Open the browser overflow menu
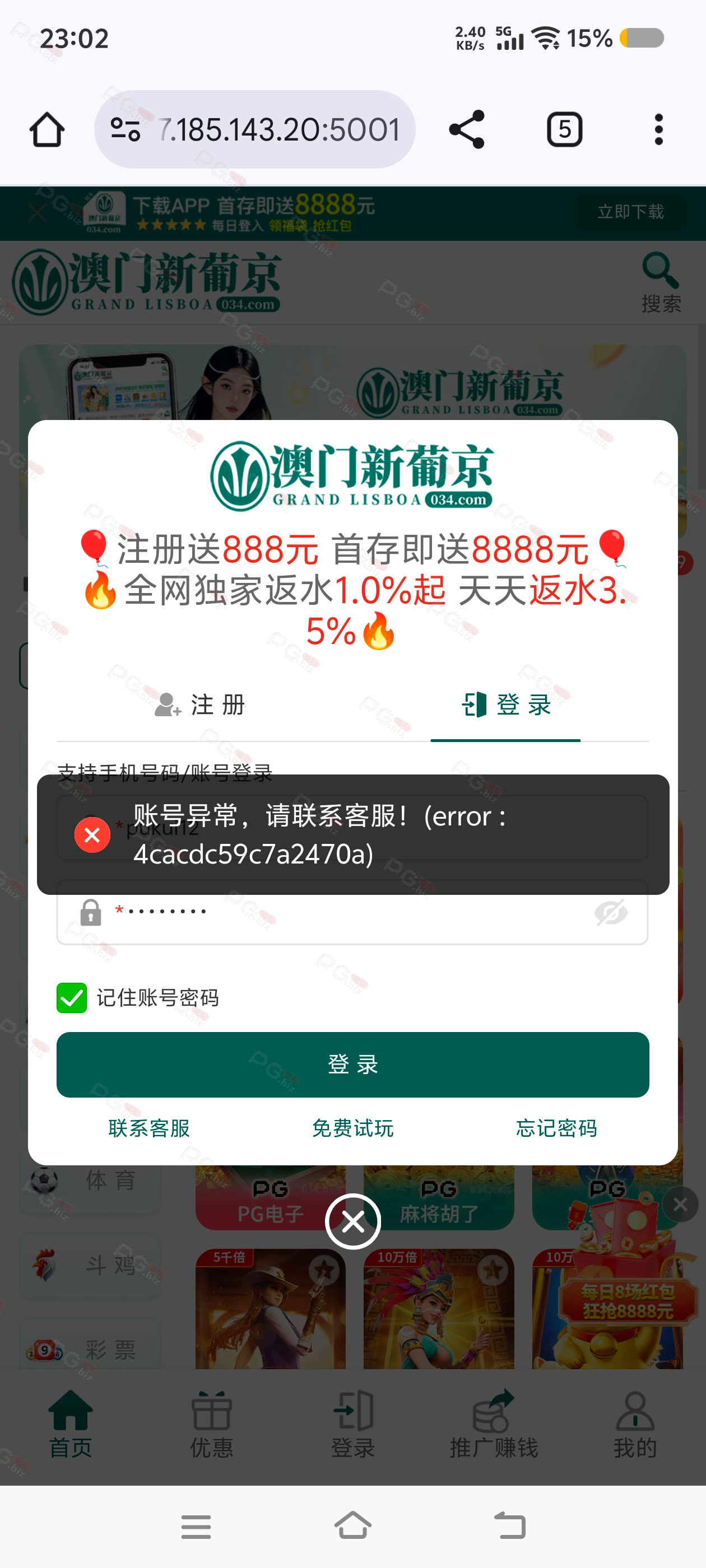The height and width of the screenshot is (1568, 706). [658, 130]
